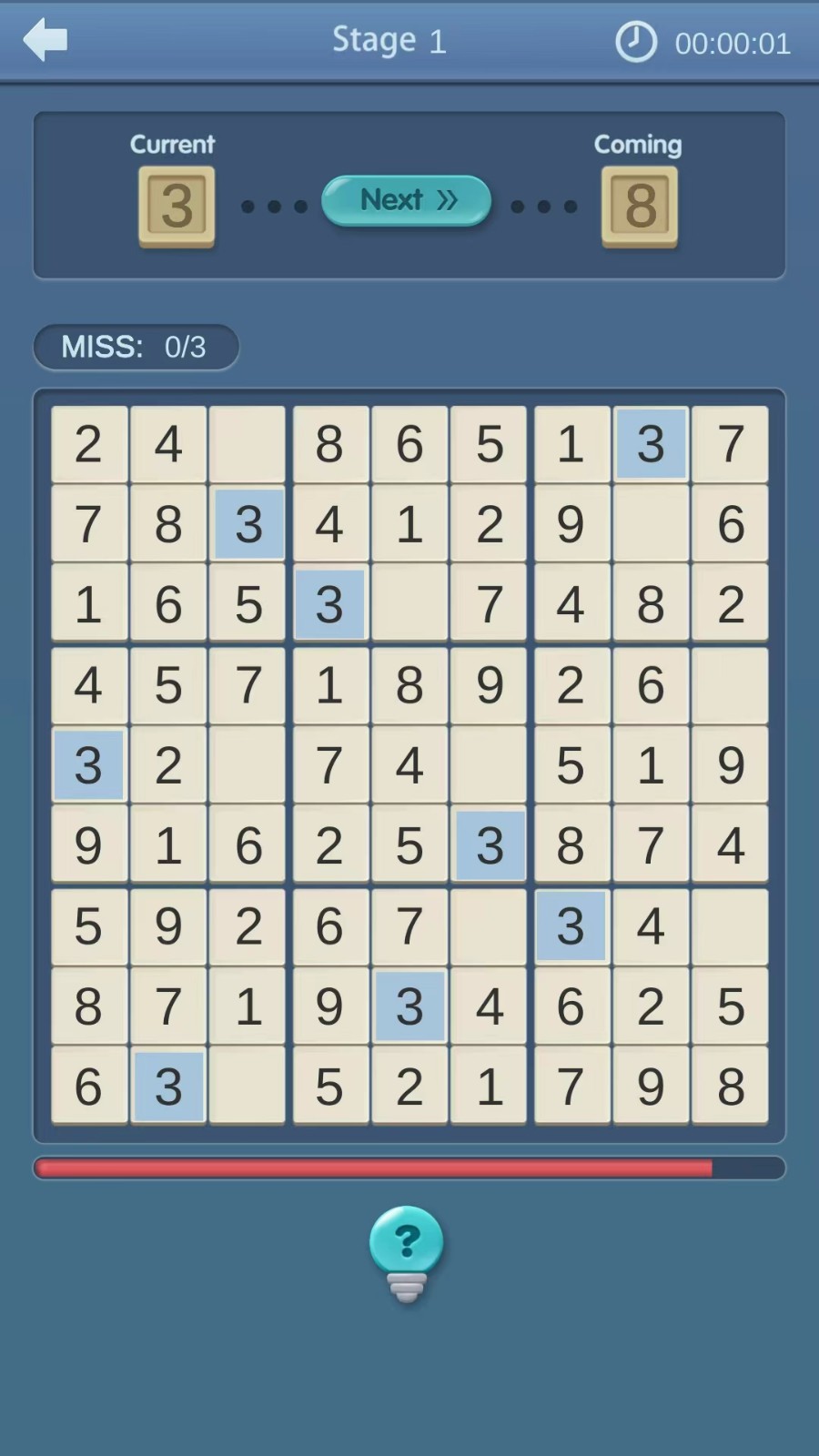Click the back arrow in the top bar
The width and height of the screenshot is (819, 1456).
click(45, 39)
